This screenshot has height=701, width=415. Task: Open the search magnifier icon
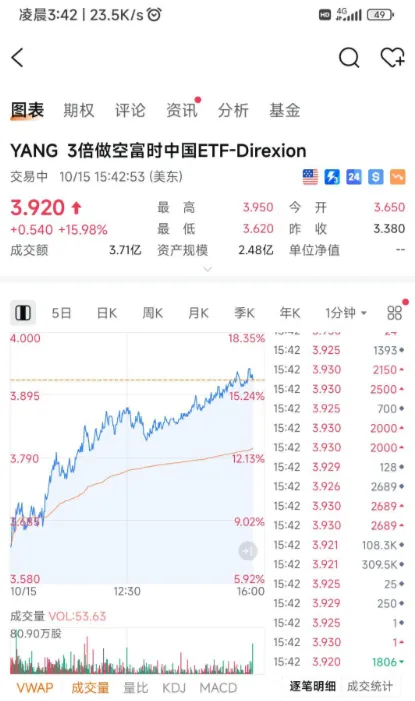click(349, 58)
